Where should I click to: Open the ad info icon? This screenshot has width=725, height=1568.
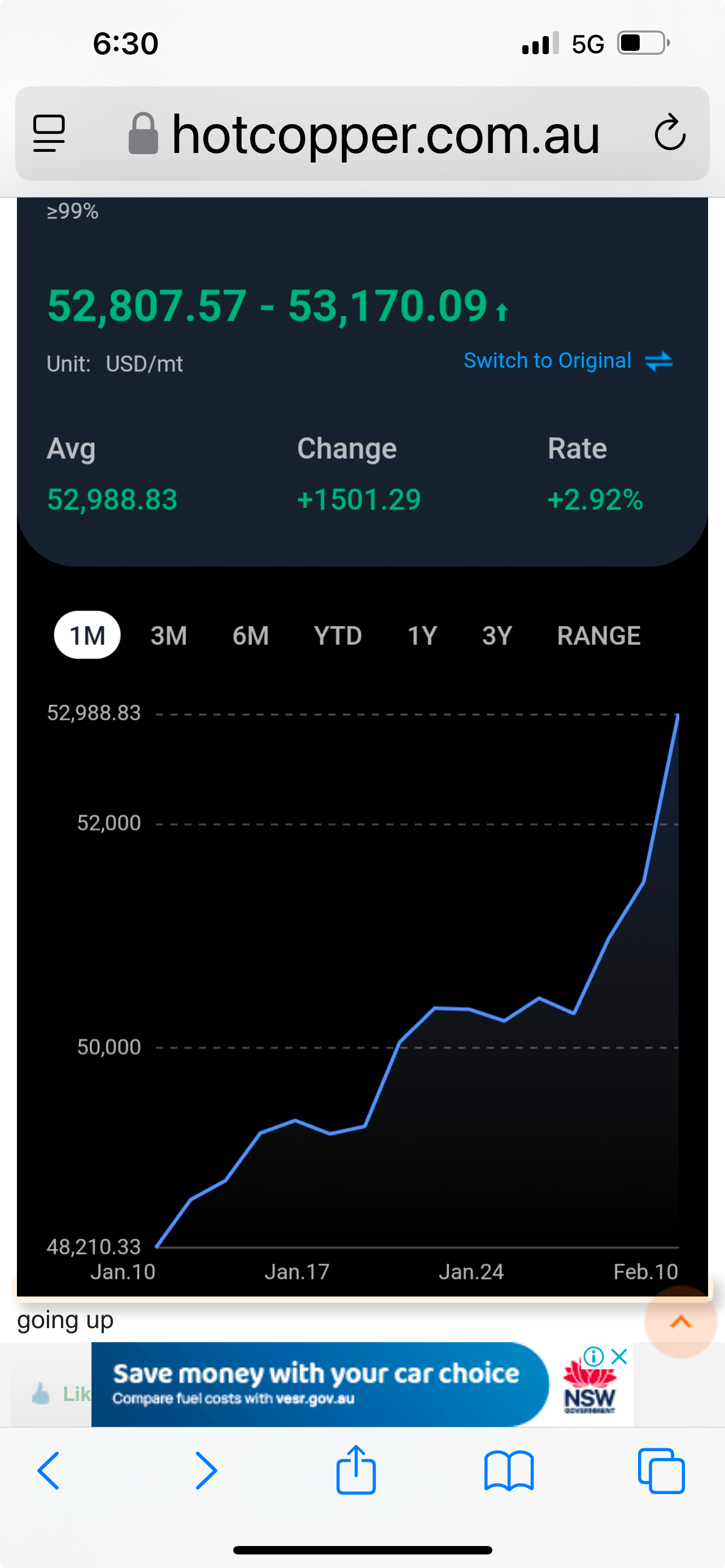(x=593, y=1356)
